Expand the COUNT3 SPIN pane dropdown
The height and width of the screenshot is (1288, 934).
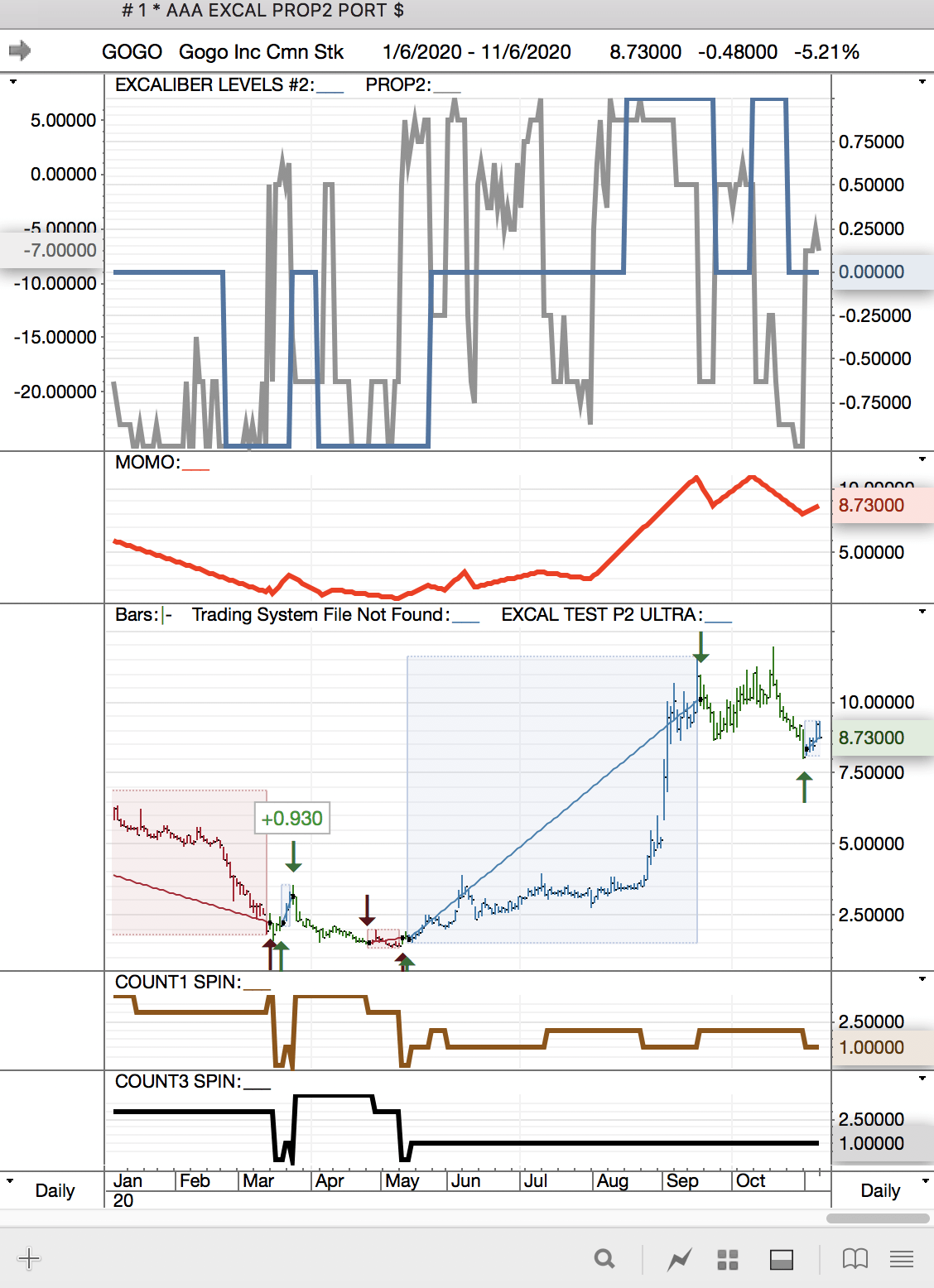[x=922, y=1079]
